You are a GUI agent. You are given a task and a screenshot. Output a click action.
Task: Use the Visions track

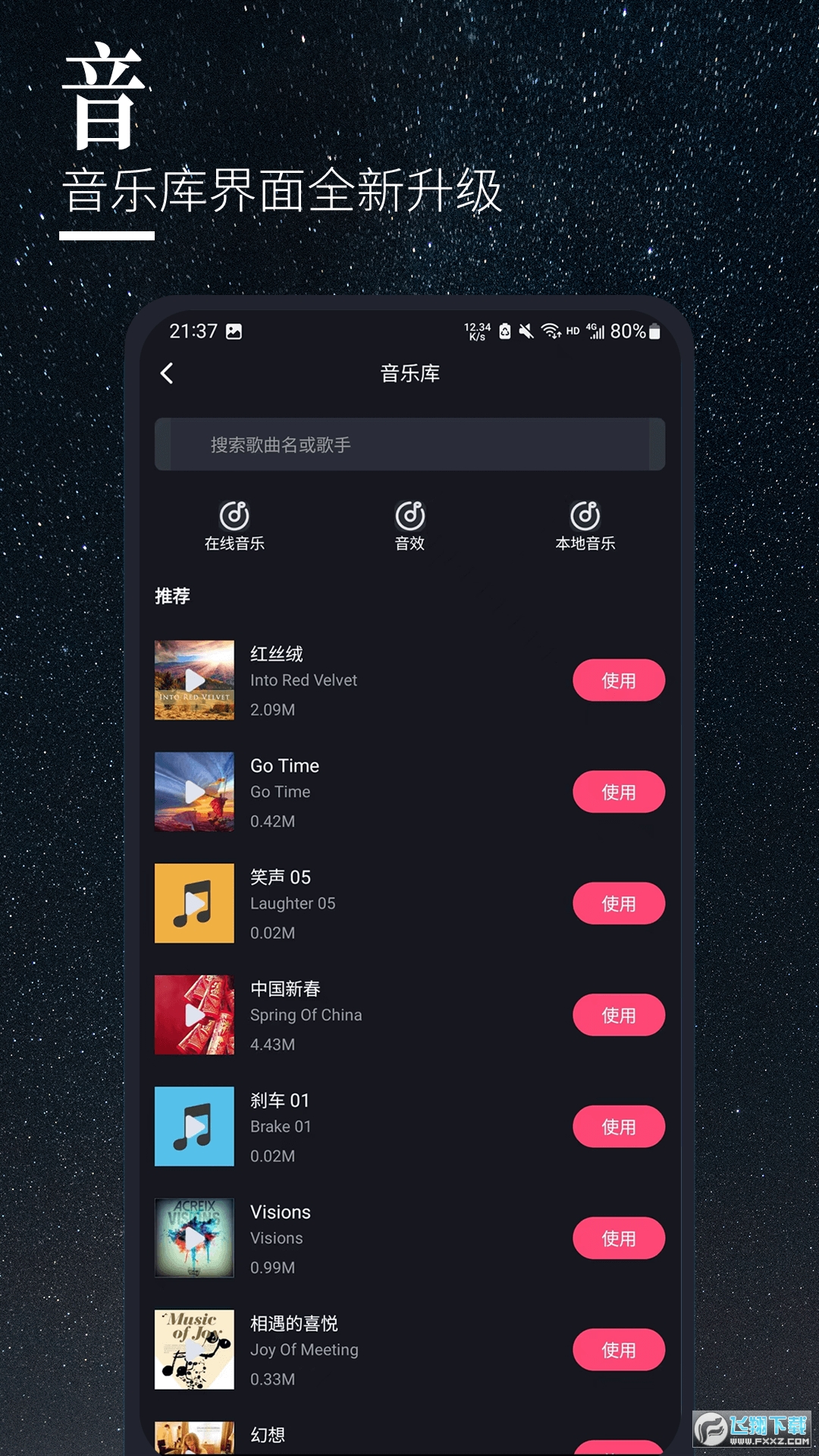(x=619, y=1238)
